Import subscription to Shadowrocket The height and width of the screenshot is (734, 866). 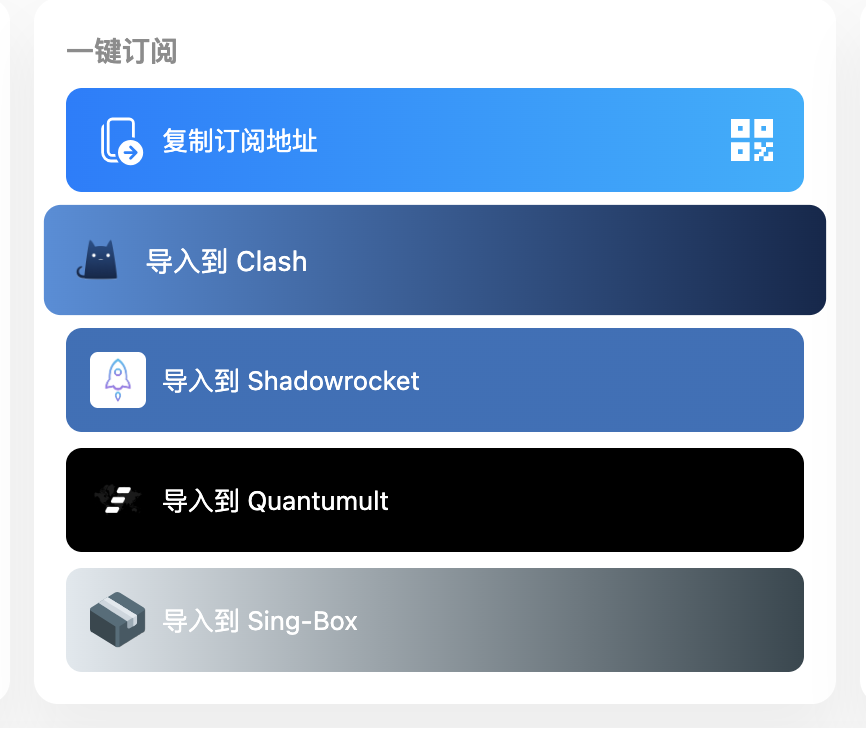(434, 381)
